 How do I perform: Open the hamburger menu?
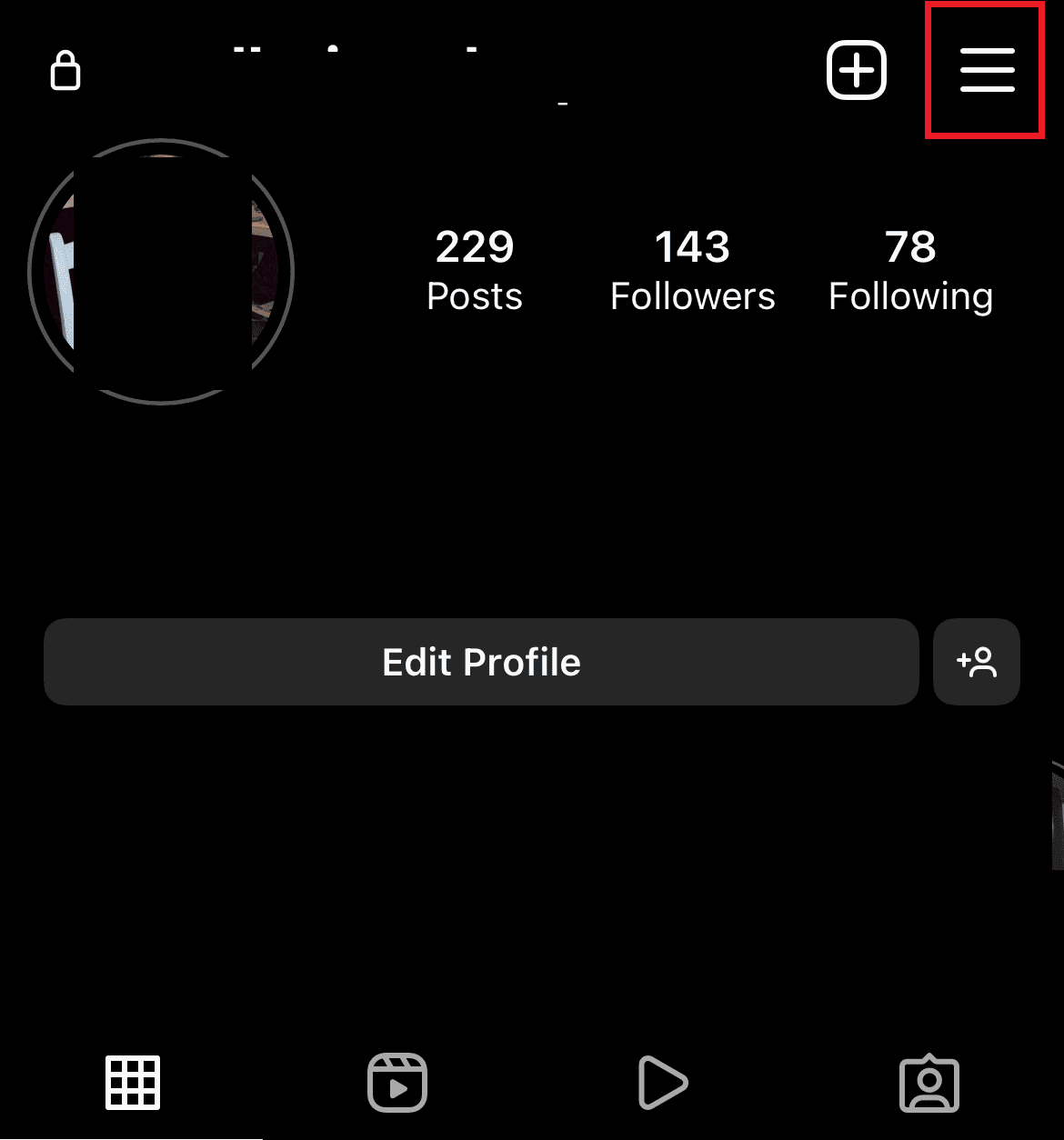987,70
